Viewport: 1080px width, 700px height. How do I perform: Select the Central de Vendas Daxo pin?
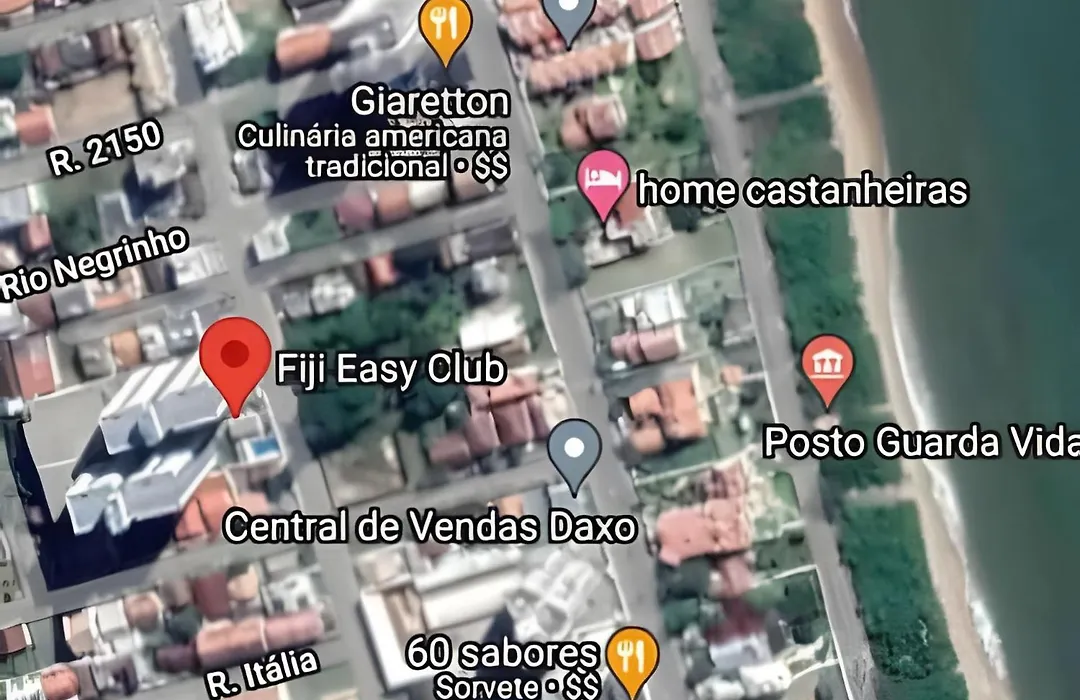[575, 451]
